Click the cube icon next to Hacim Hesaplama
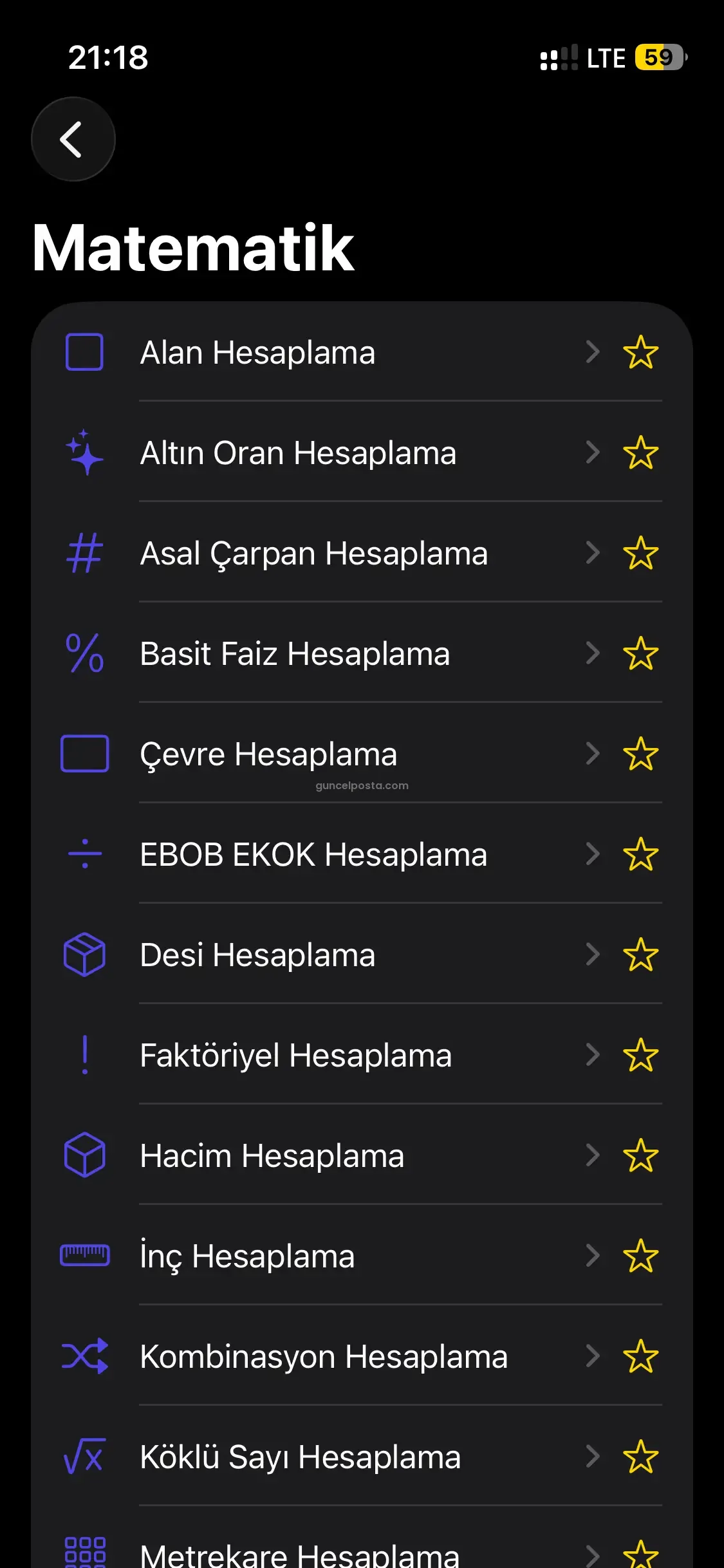The height and width of the screenshot is (1568, 724). (84, 1155)
